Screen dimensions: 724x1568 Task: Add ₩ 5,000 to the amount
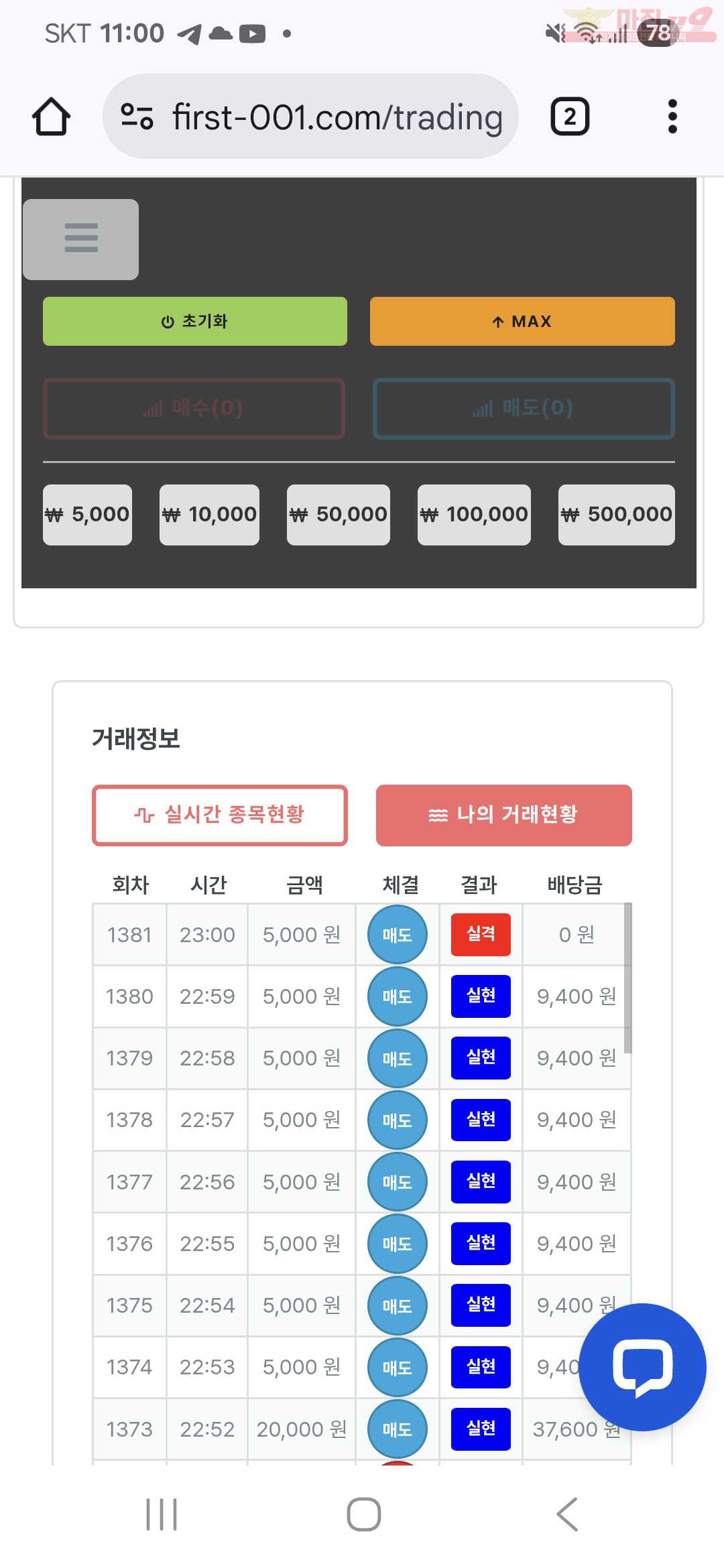pyautogui.click(x=87, y=515)
